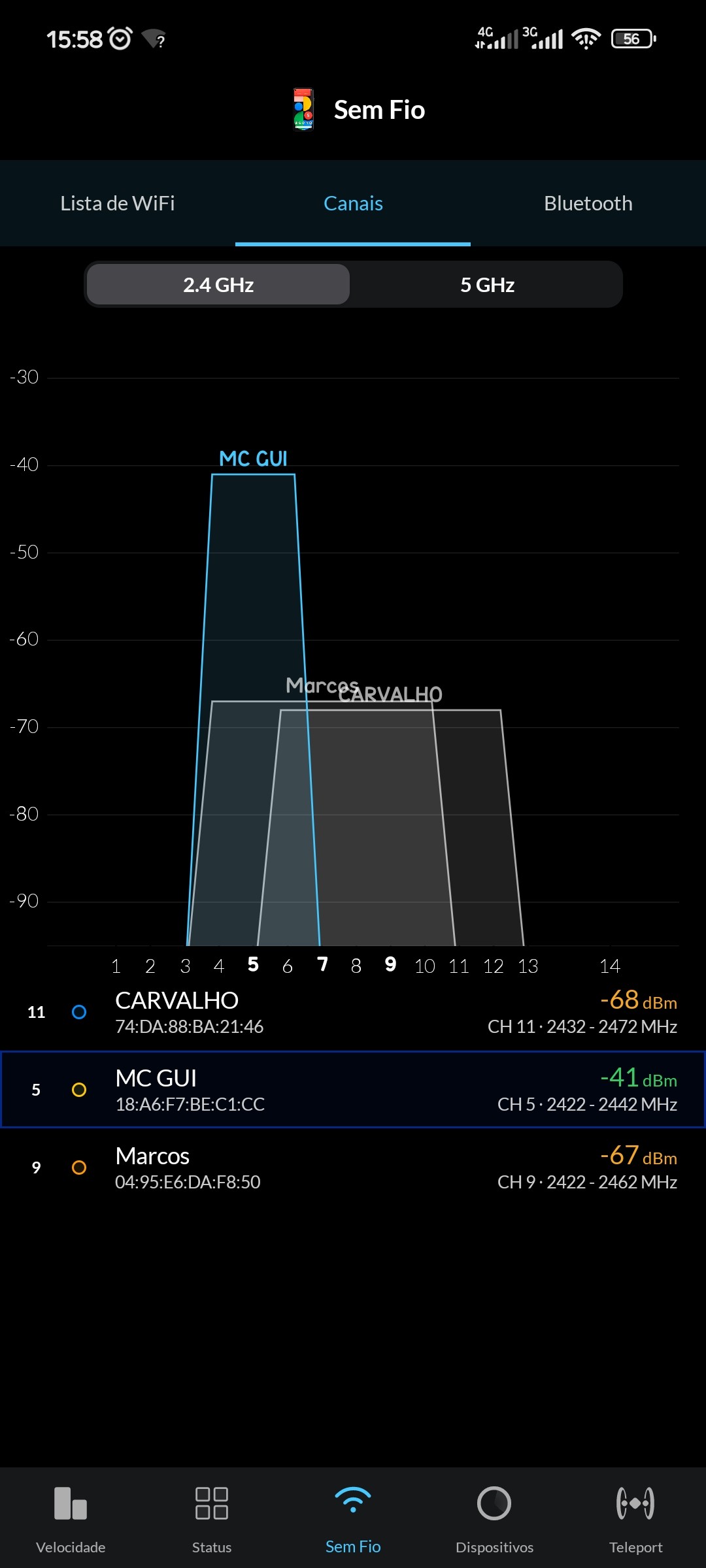Image resolution: width=706 pixels, height=1568 pixels.
Task: Open the Status tab
Action: click(x=212, y=1517)
